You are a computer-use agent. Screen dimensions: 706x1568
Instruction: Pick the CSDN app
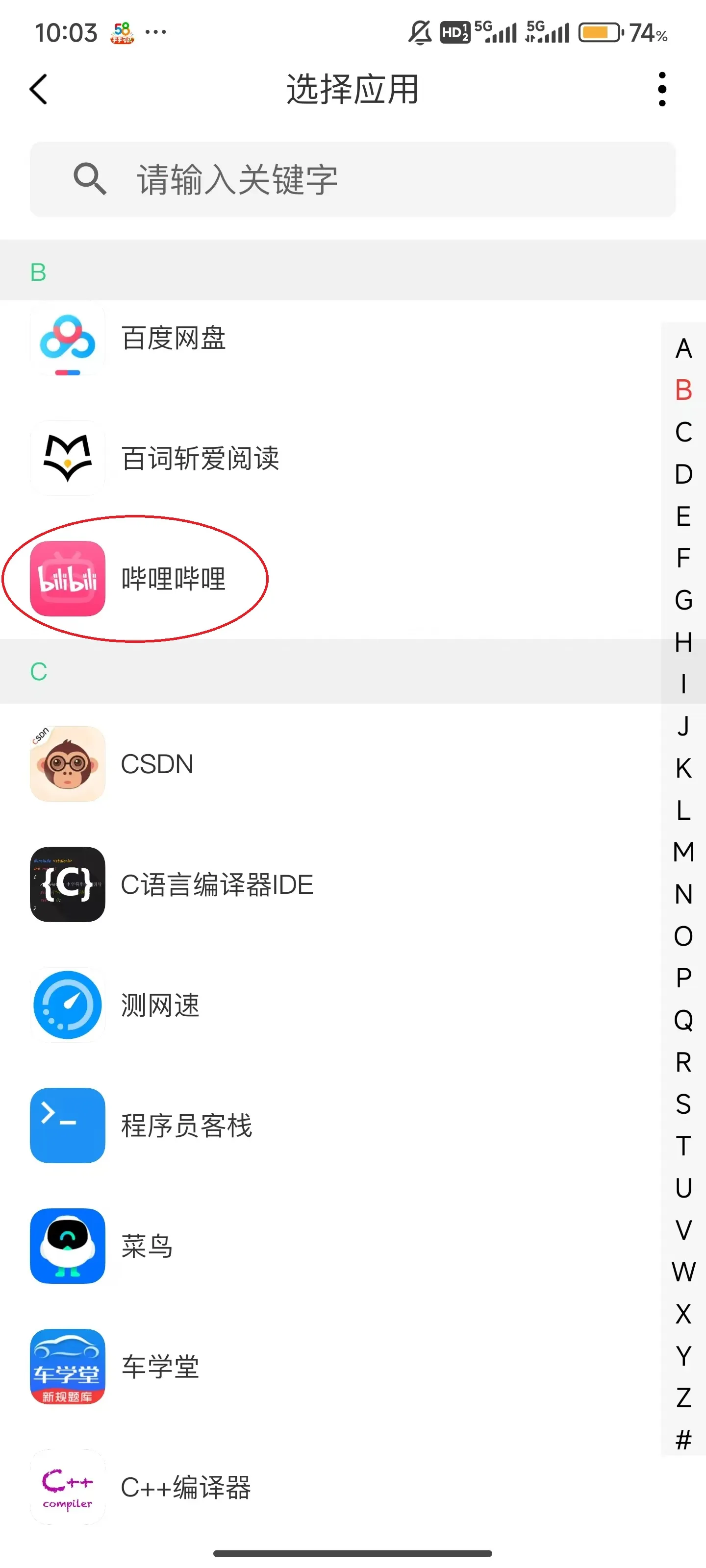tap(157, 764)
